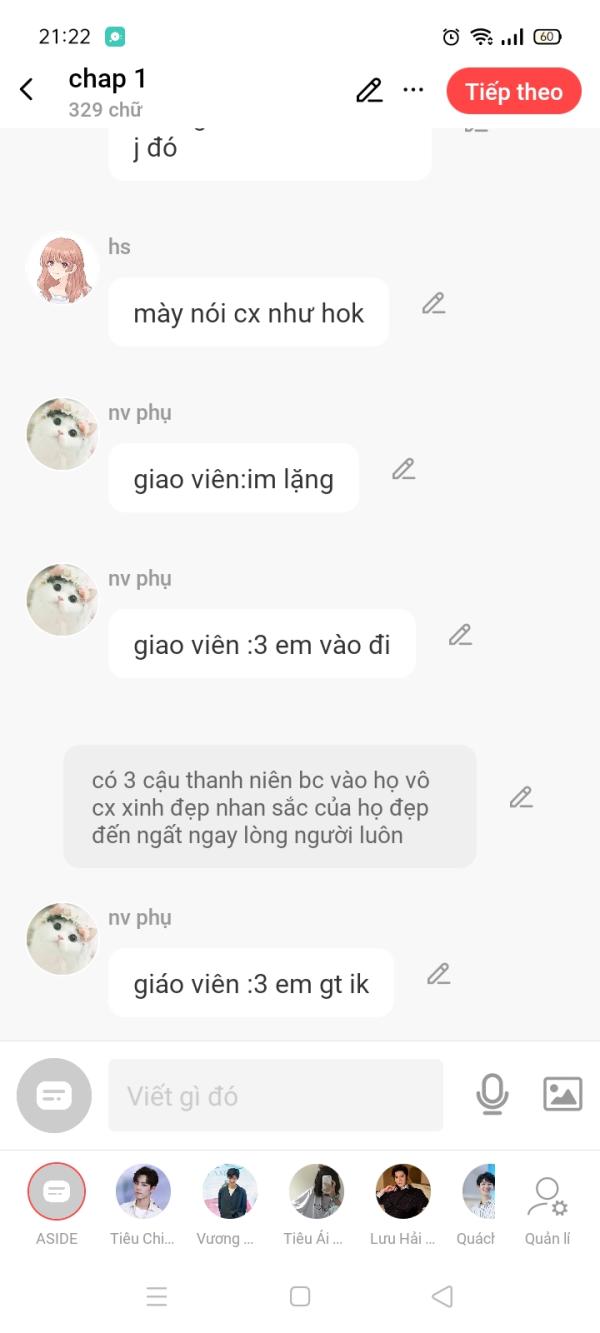The height and width of the screenshot is (1333, 600).
Task: Record voice with the microphone icon
Action: (x=492, y=1095)
